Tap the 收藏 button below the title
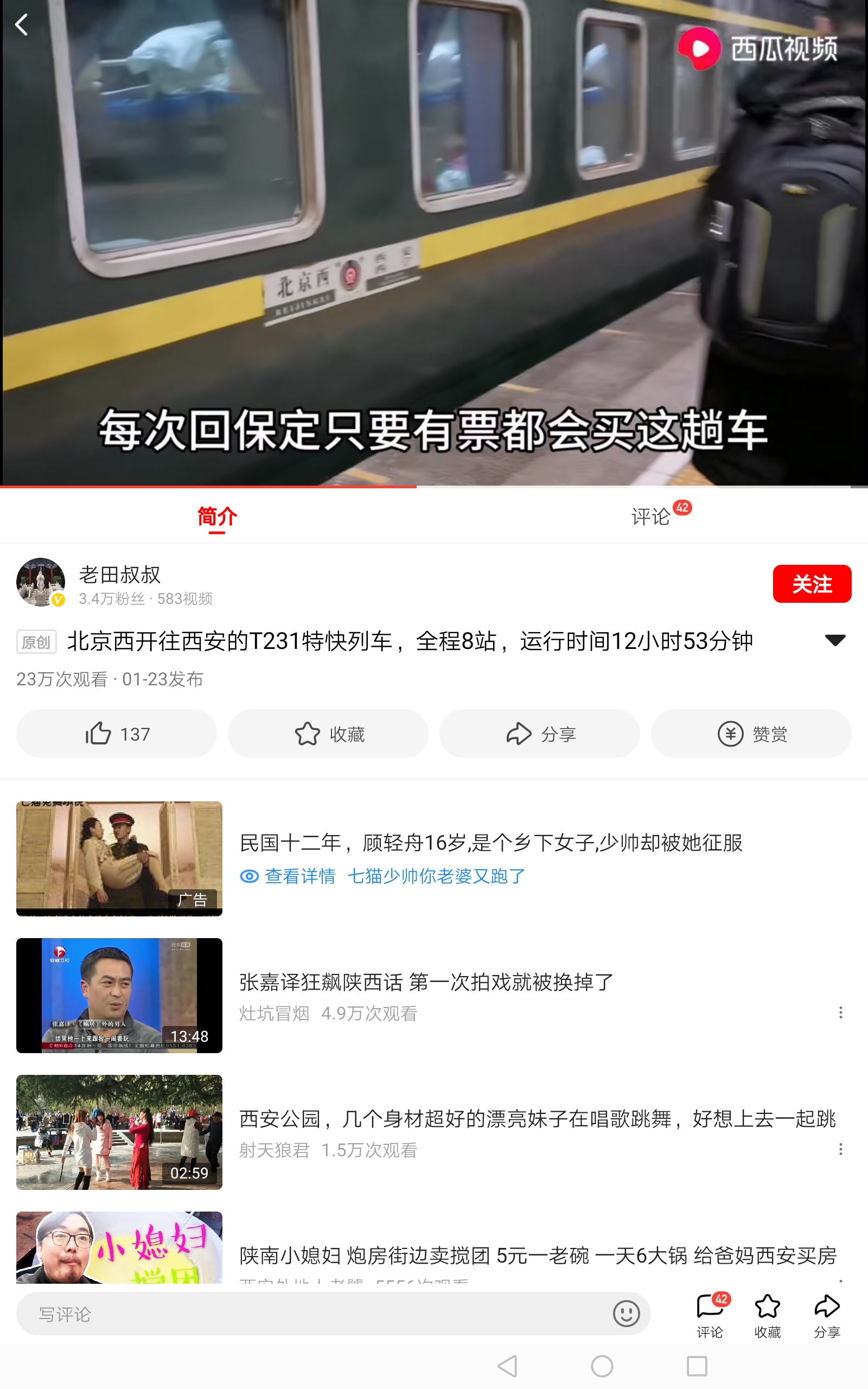Screen dimensions: 868x1389 [328, 734]
